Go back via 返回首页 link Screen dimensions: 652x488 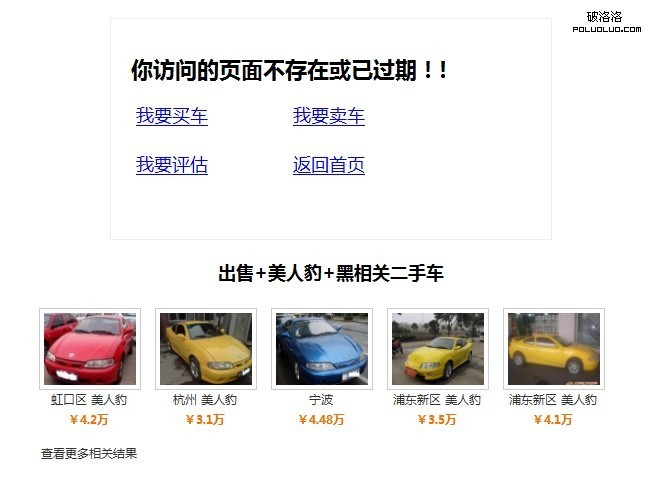tap(328, 165)
